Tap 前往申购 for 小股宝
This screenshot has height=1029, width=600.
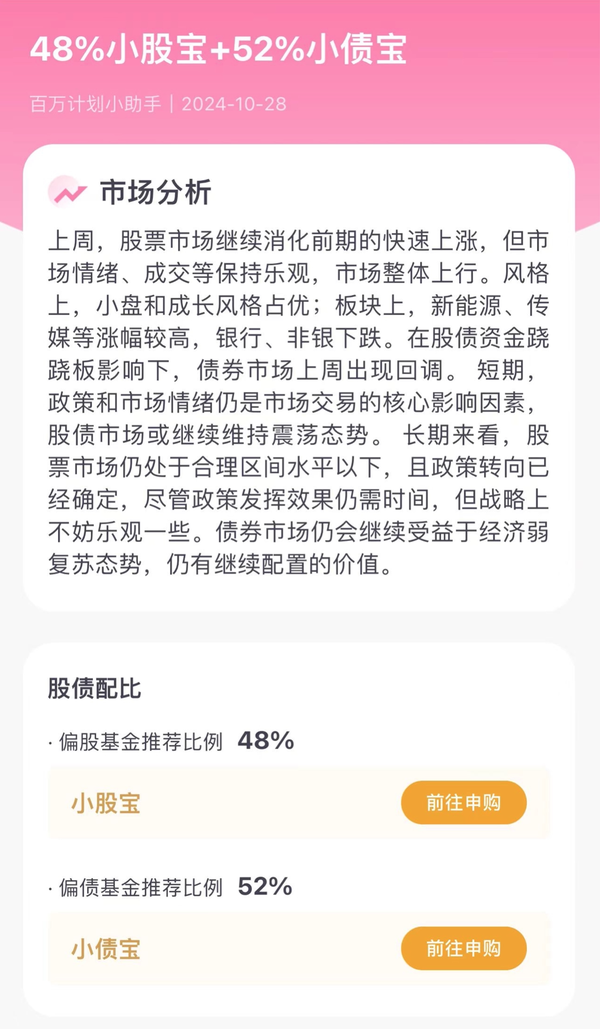(463, 803)
